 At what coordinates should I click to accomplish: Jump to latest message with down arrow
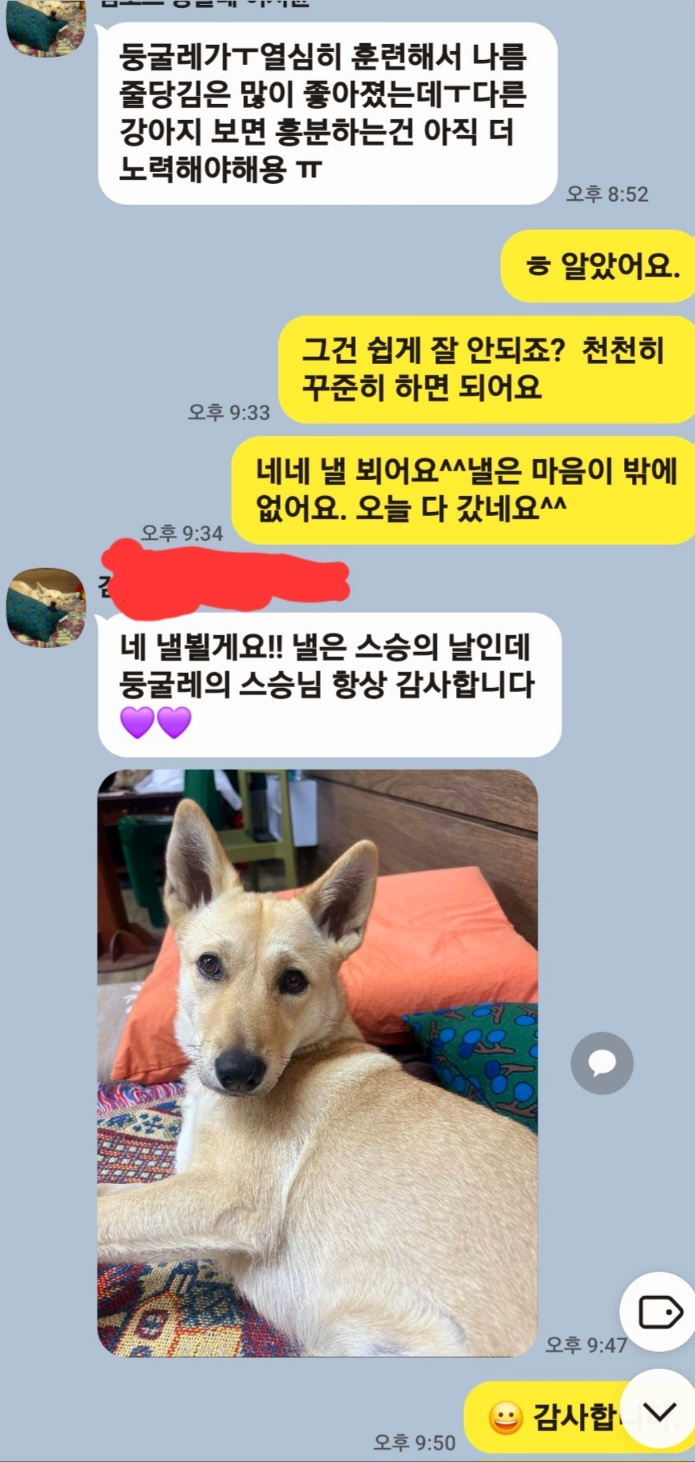[x=659, y=1411]
